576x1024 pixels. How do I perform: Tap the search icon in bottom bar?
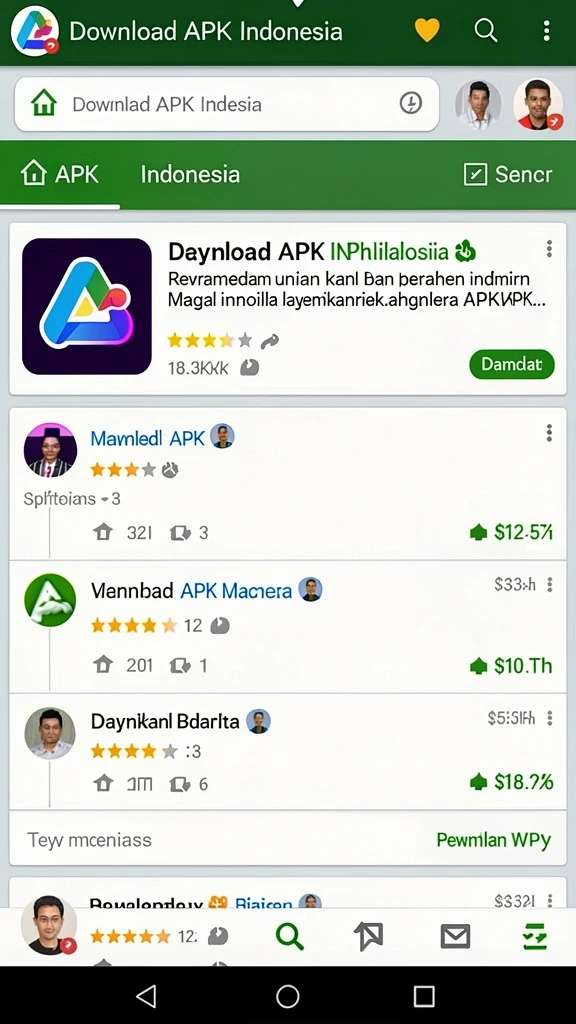click(289, 937)
